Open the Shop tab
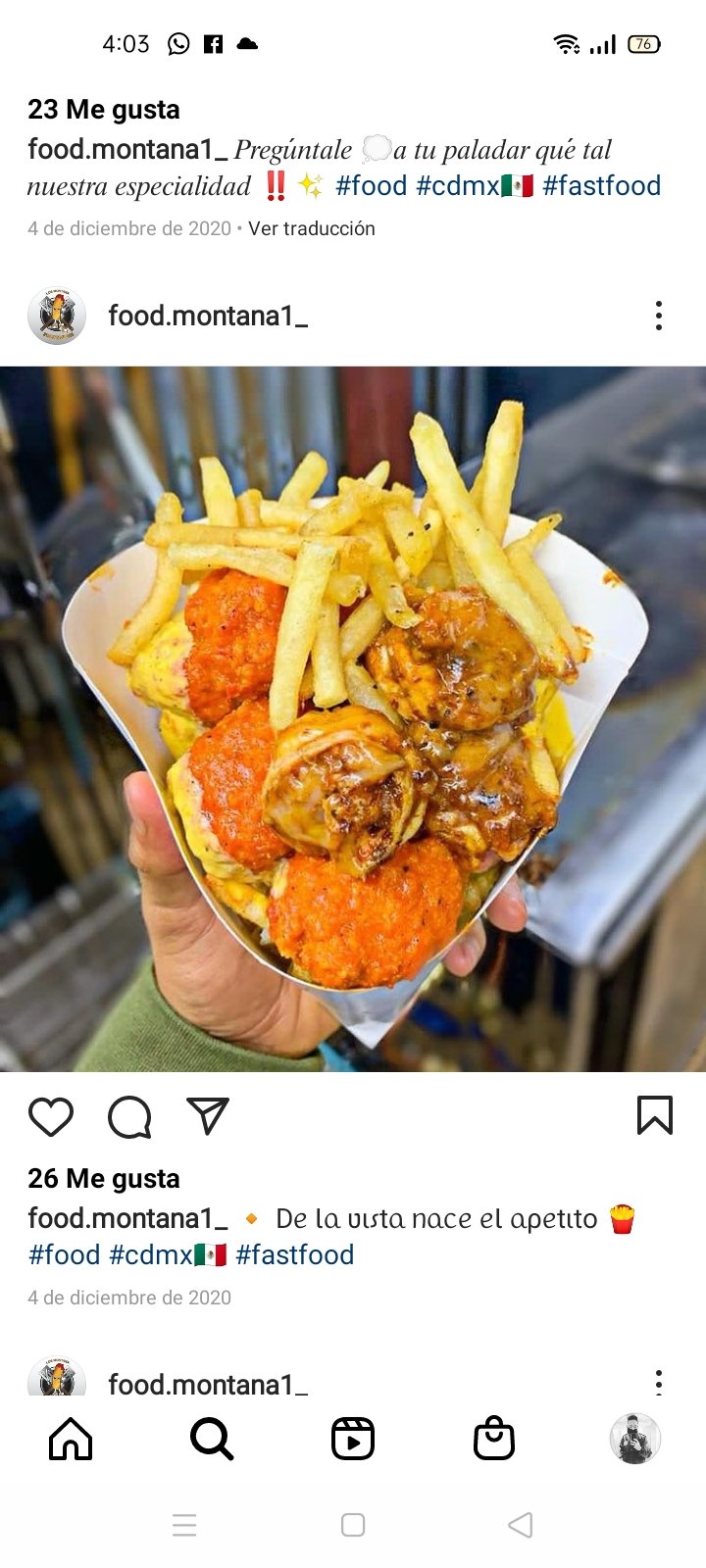Viewport: 706px width, 1568px height. 494,1440
